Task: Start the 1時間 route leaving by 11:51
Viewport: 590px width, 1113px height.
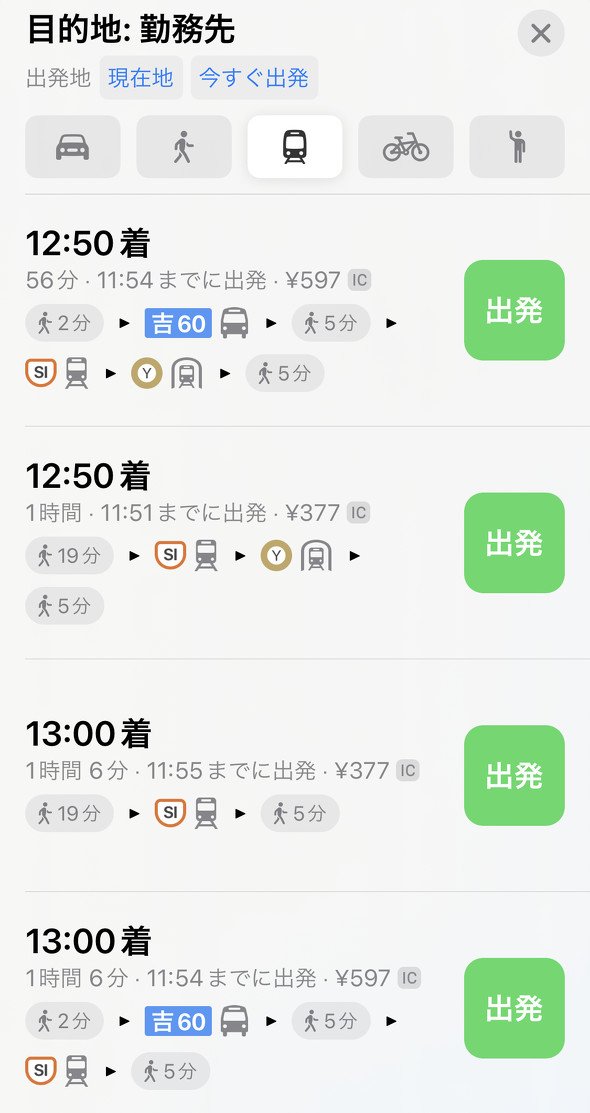Action: click(514, 542)
